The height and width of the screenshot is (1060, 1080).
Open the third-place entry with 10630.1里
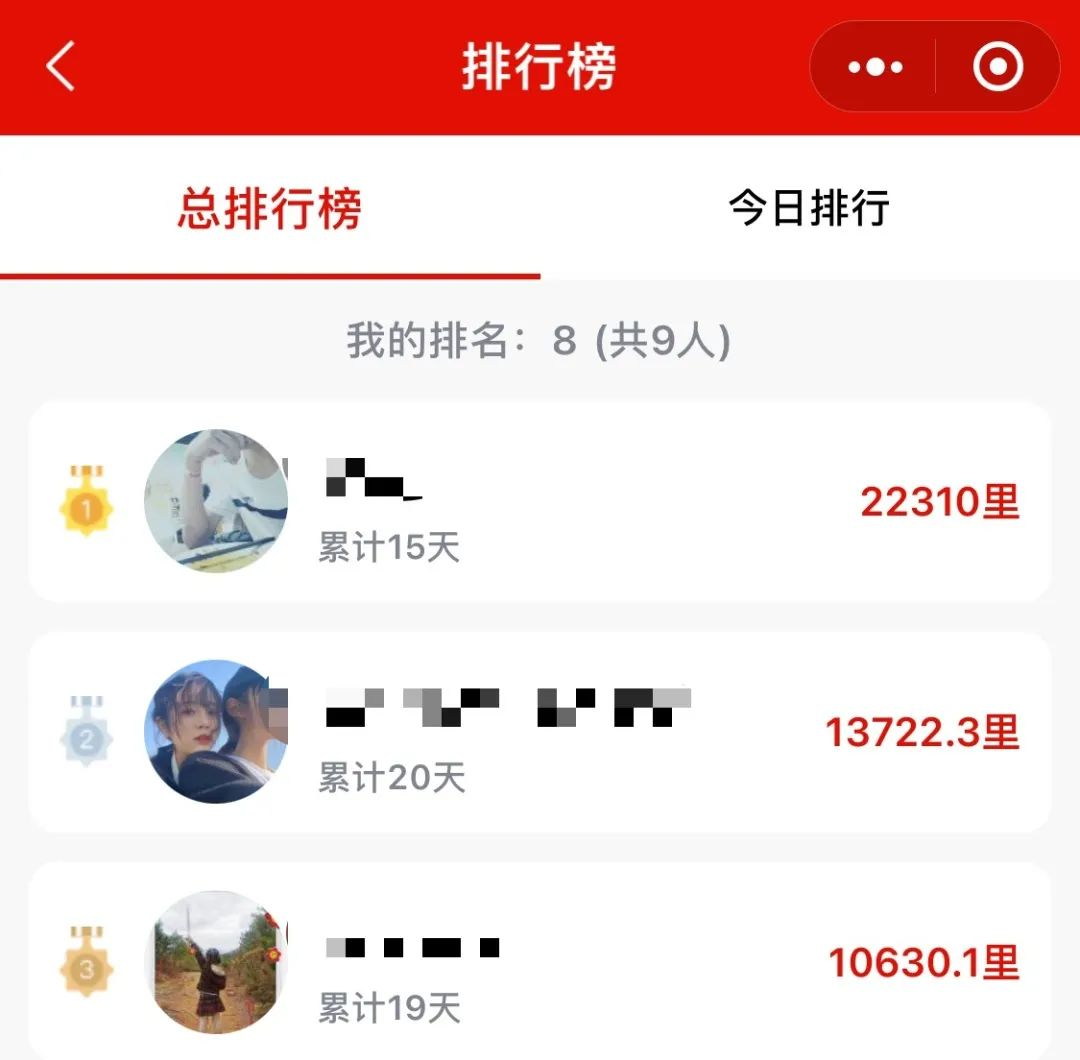tap(540, 962)
